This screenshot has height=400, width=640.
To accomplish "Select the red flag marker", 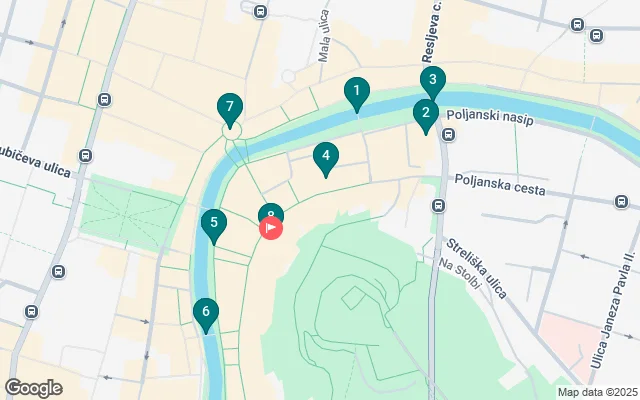I will coord(271,228).
